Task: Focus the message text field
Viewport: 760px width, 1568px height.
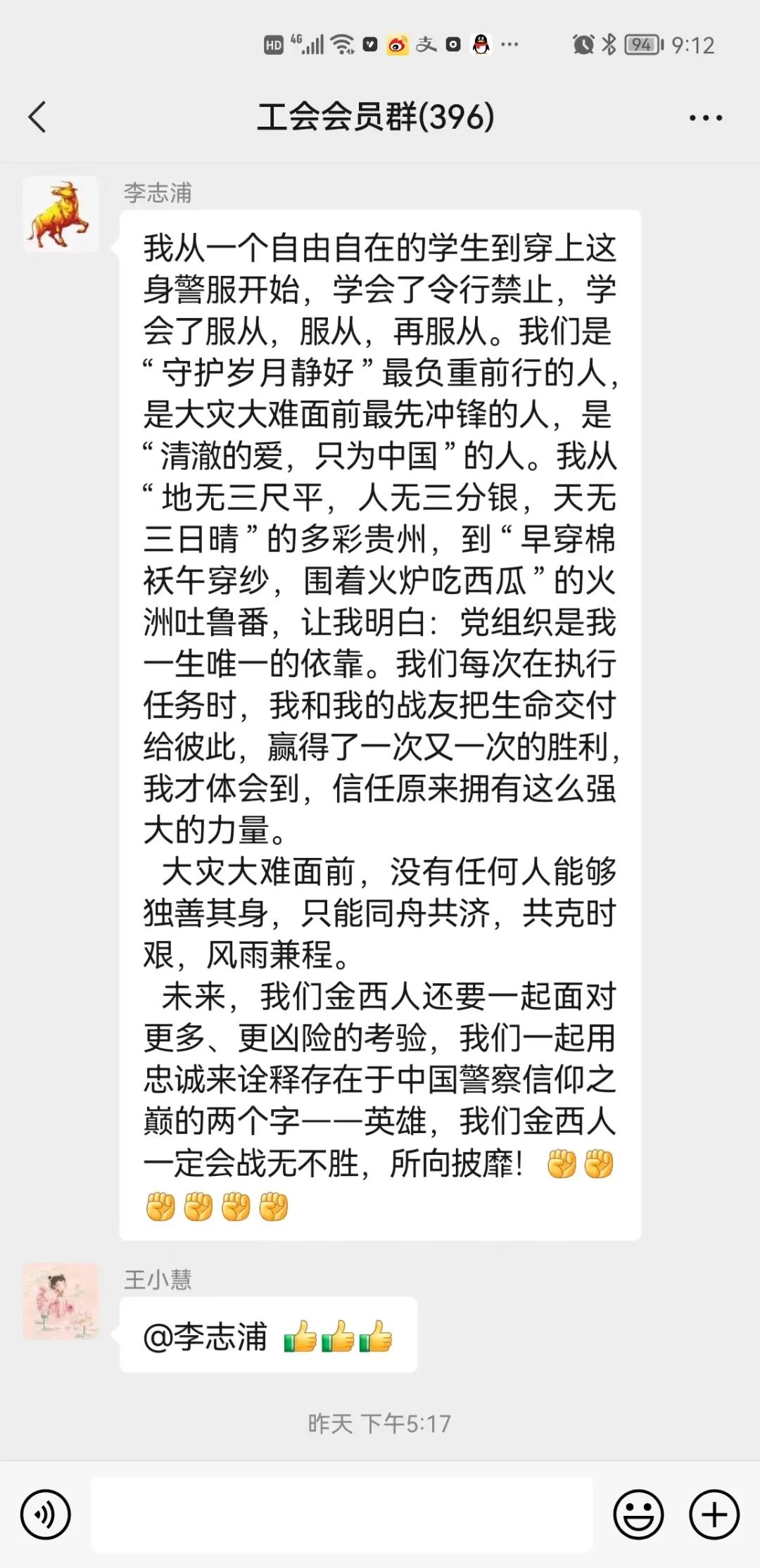Action: [342, 1514]
